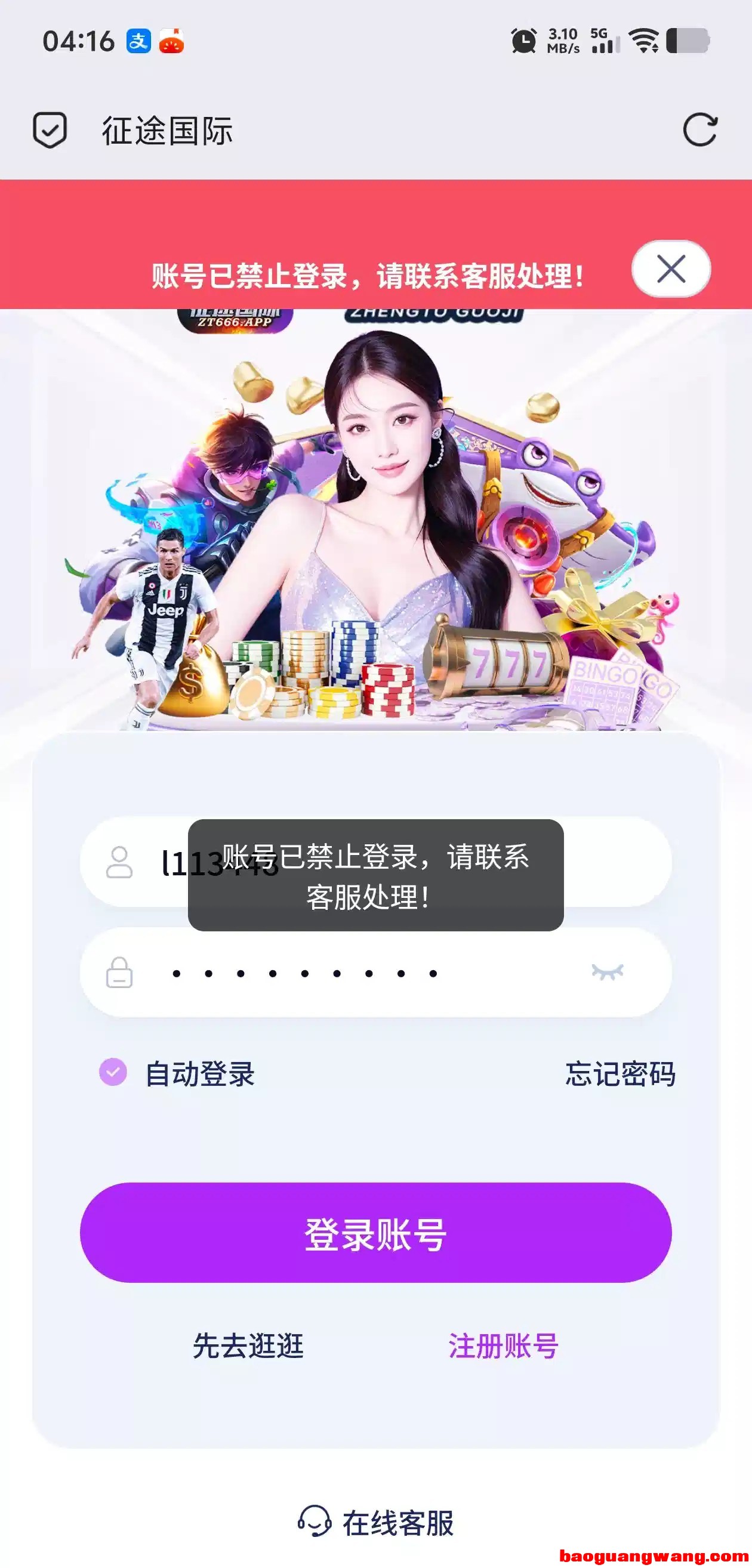Open 注册账号 to register
Screen dimensions: 752x1568
point(503,1345)
